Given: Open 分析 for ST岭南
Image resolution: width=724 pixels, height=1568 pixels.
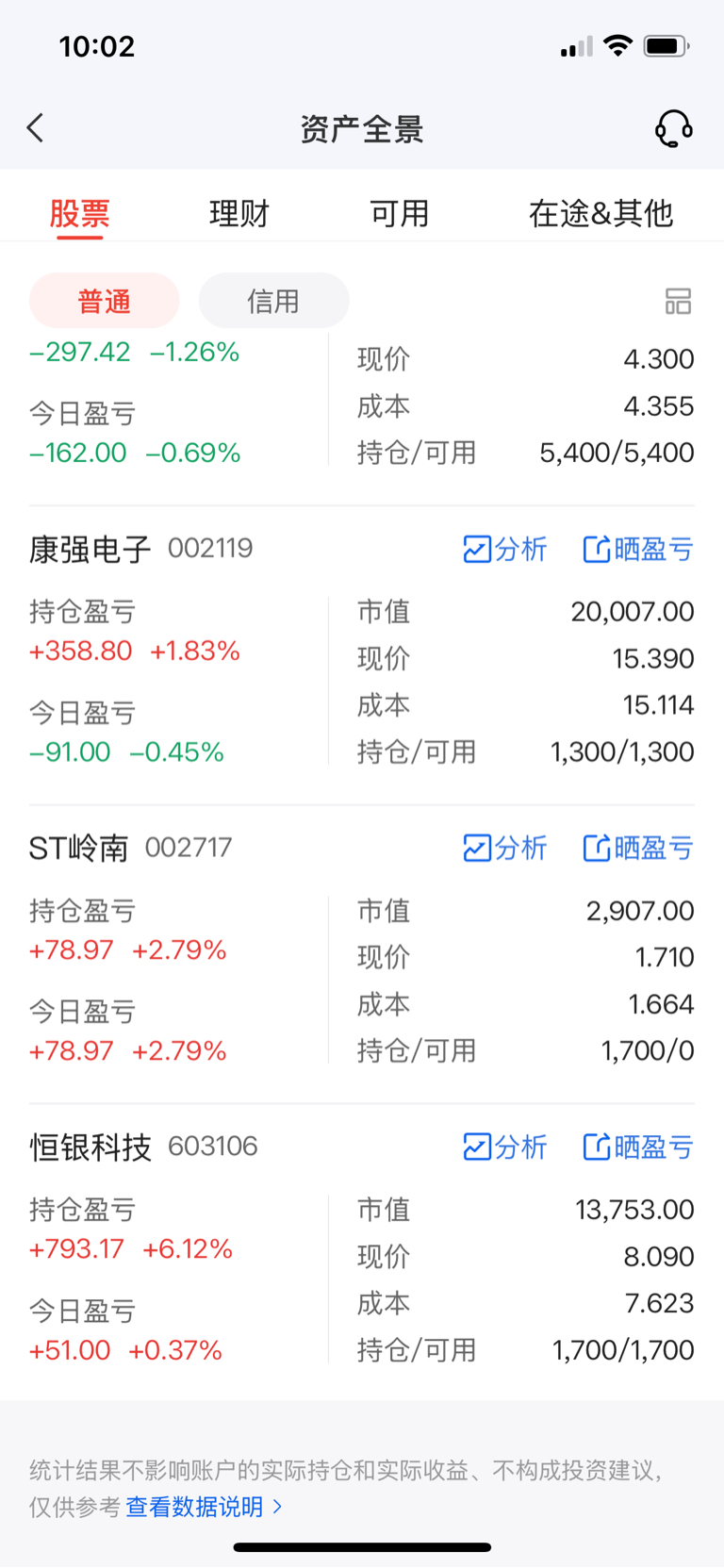Looking at the screenshot, I should (505, 848).
